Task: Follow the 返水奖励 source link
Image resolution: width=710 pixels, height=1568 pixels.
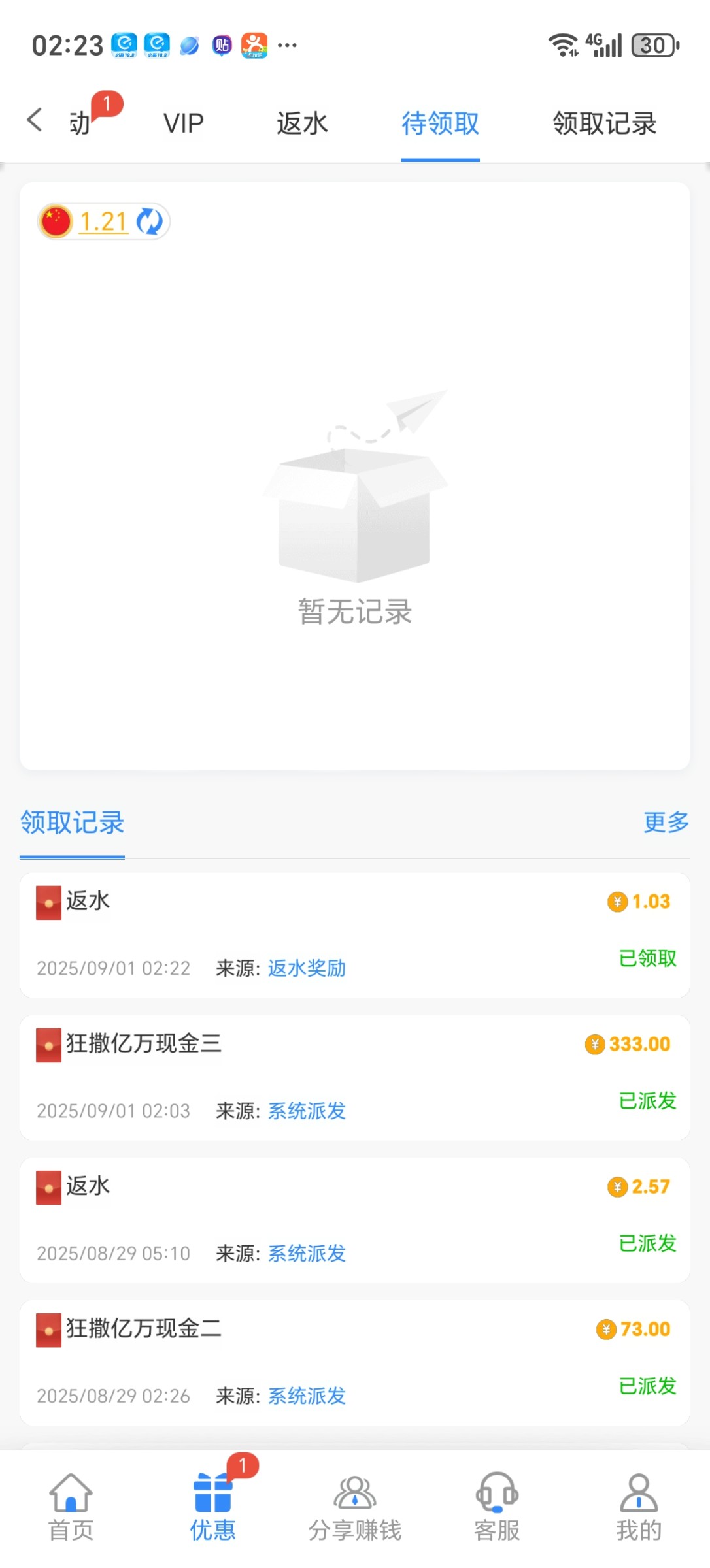Action: (307, 968)
